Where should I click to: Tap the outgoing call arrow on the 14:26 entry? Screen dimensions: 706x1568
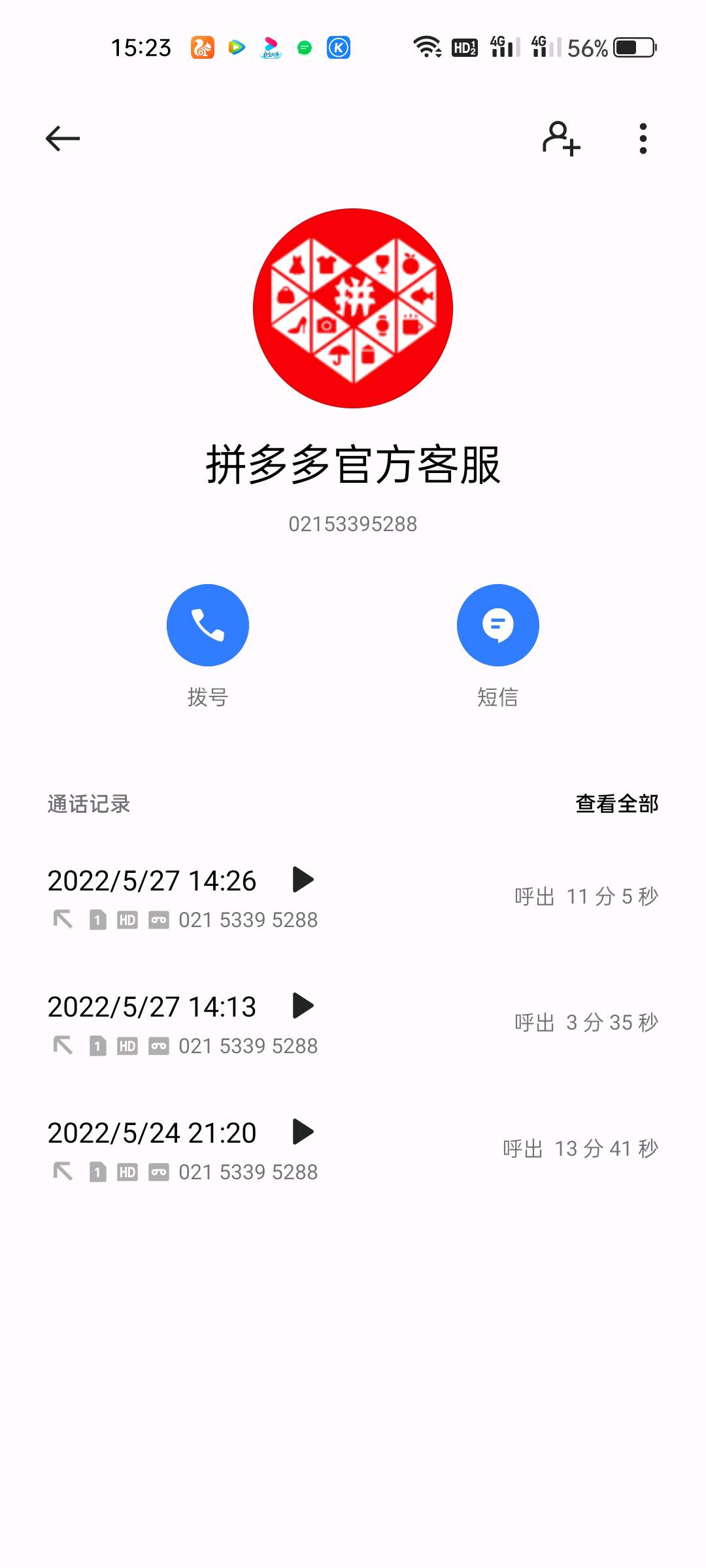tap(63, 919)
